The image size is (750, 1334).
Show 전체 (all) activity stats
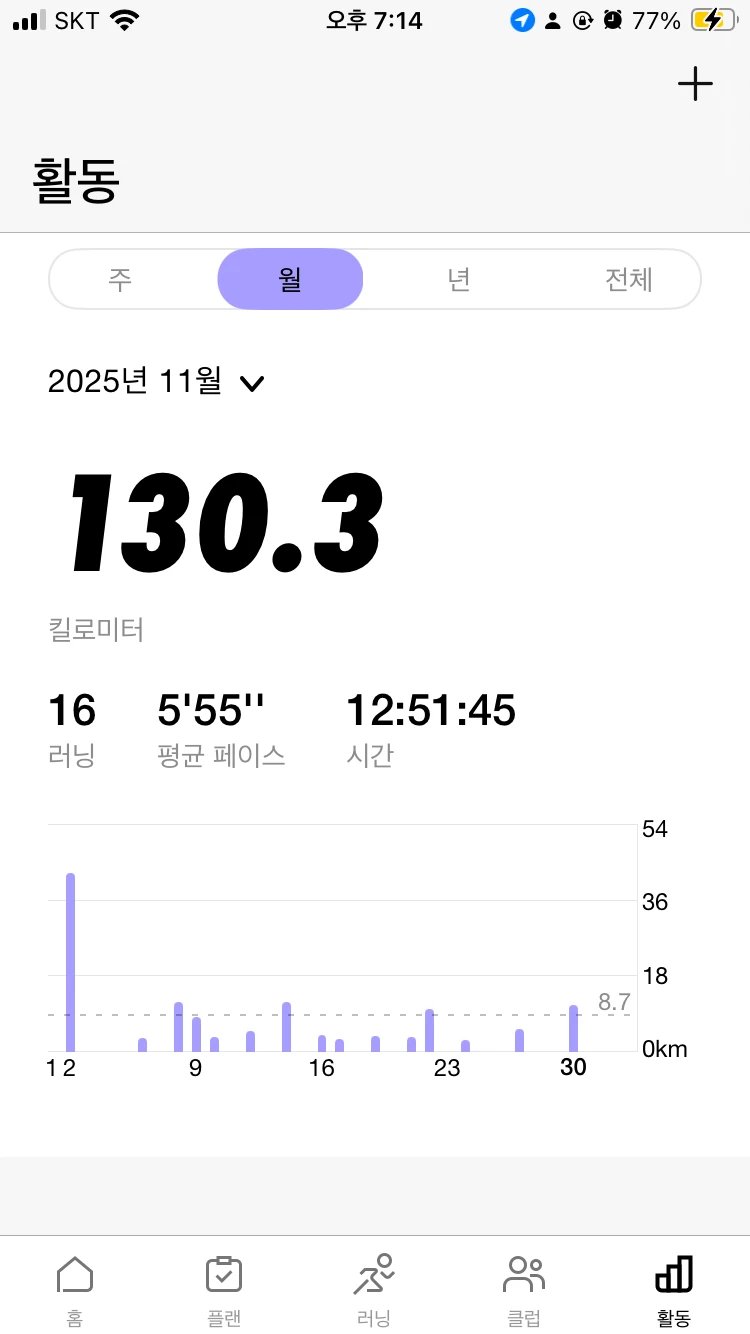tap(628, 279)
